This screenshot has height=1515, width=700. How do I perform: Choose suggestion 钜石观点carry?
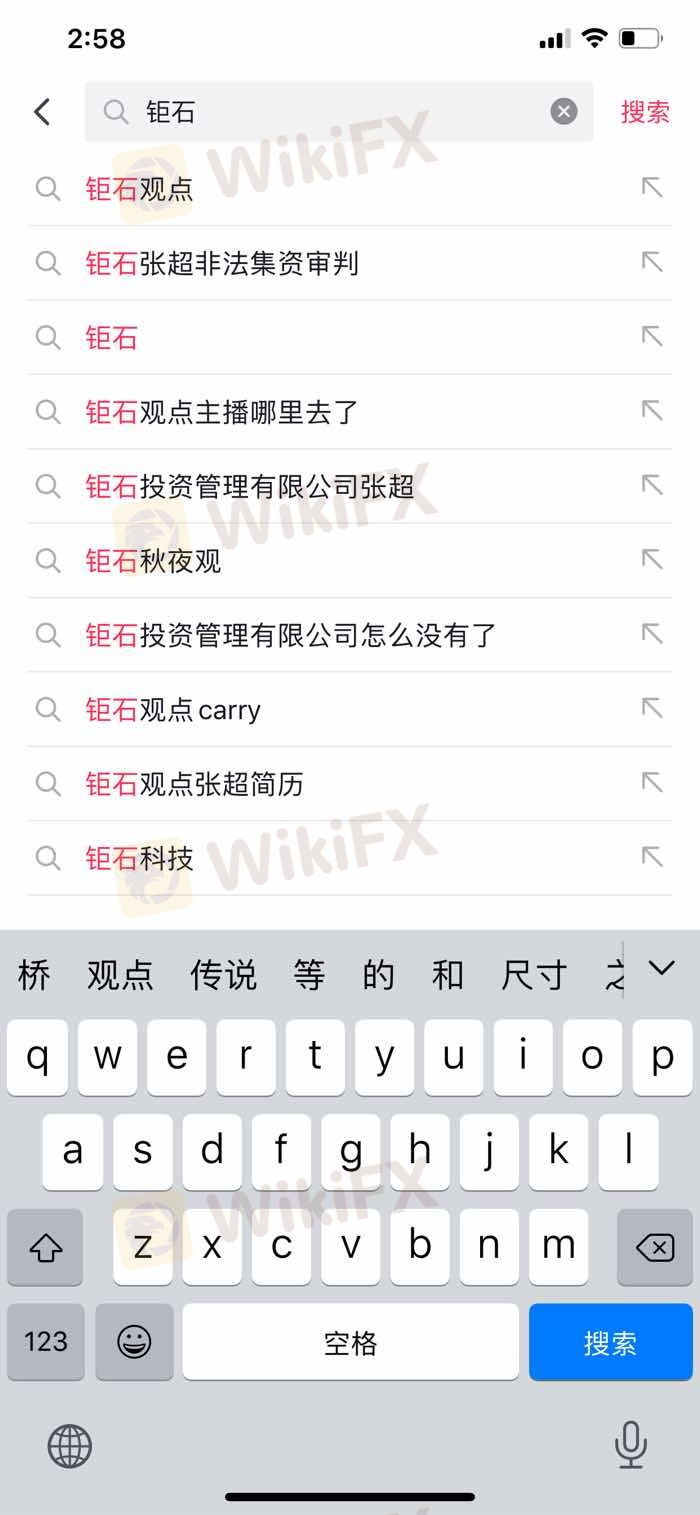pos(349,709)
